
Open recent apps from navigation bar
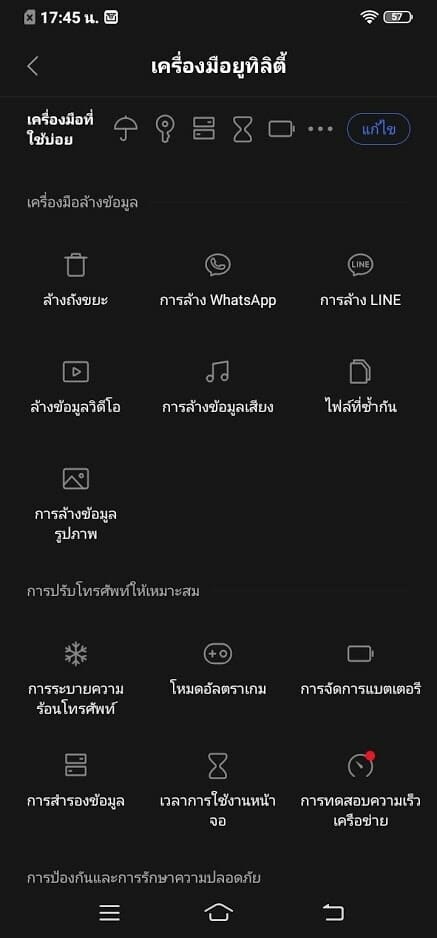tap(109, 912)
